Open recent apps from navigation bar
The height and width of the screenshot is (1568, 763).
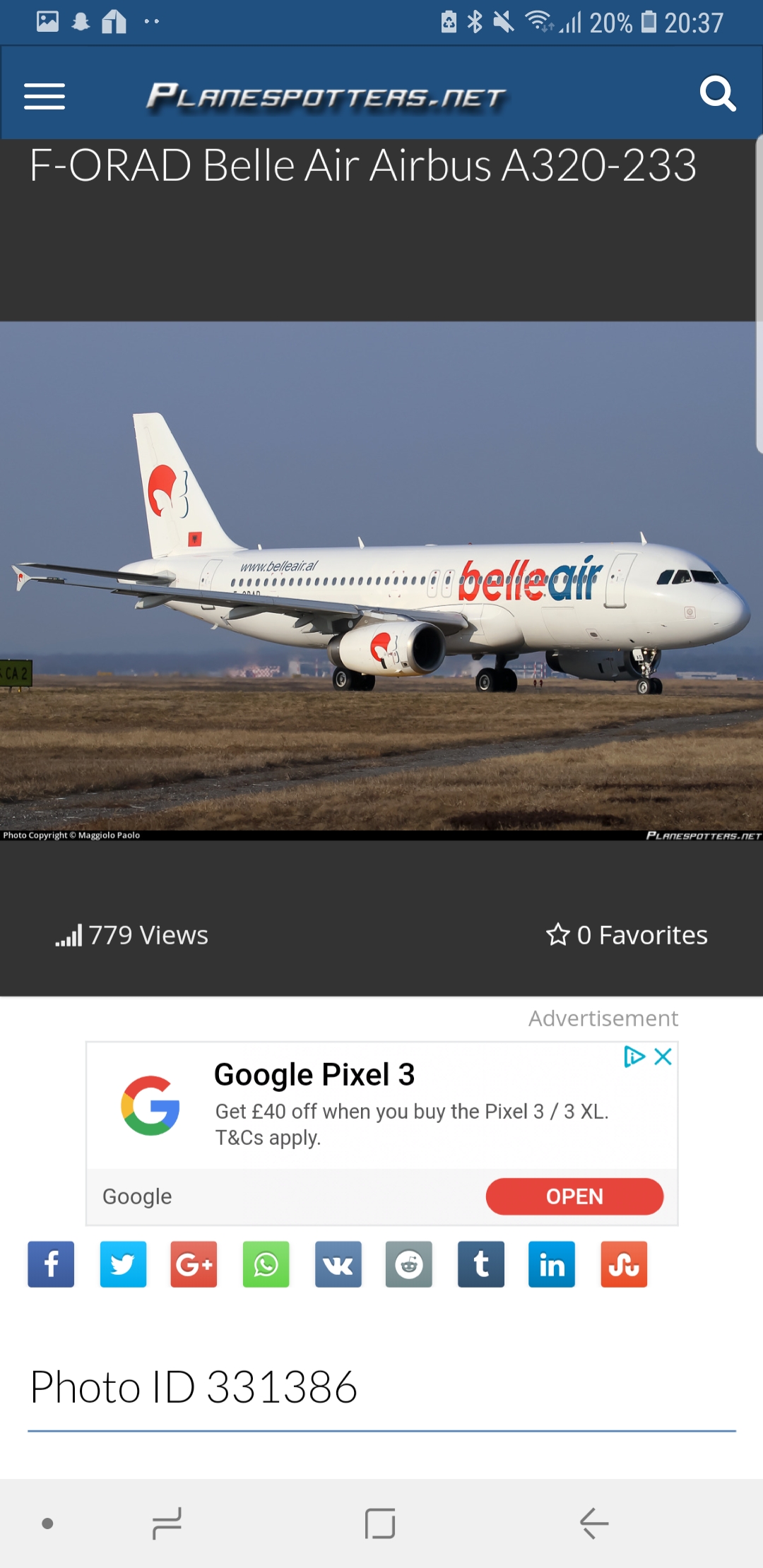click(x=167, y=1523)
